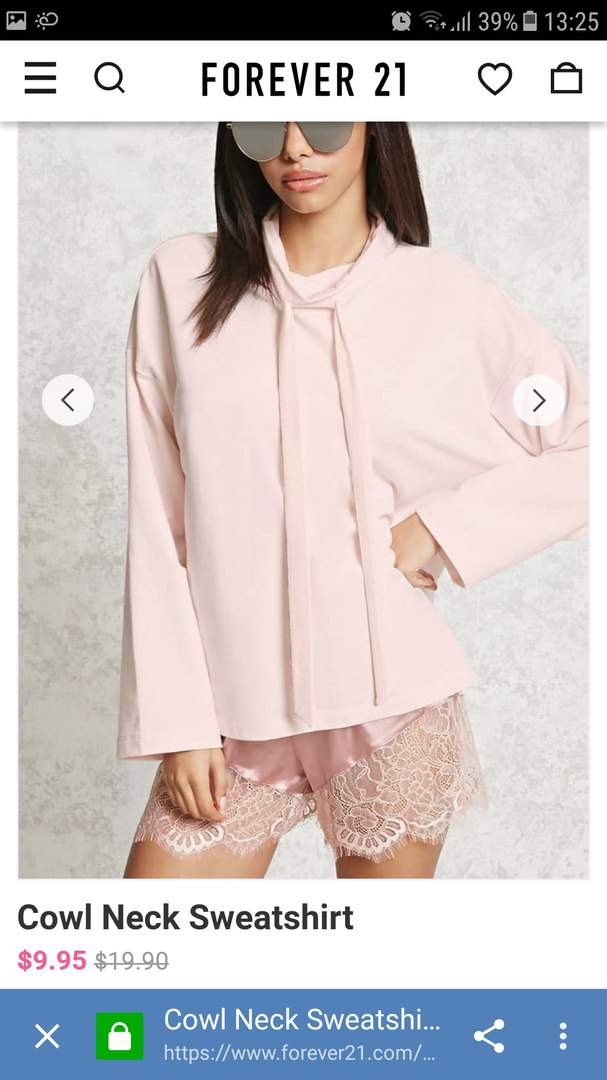
Task: Open the wishlist heart icon
Action: tap(495, 79)
